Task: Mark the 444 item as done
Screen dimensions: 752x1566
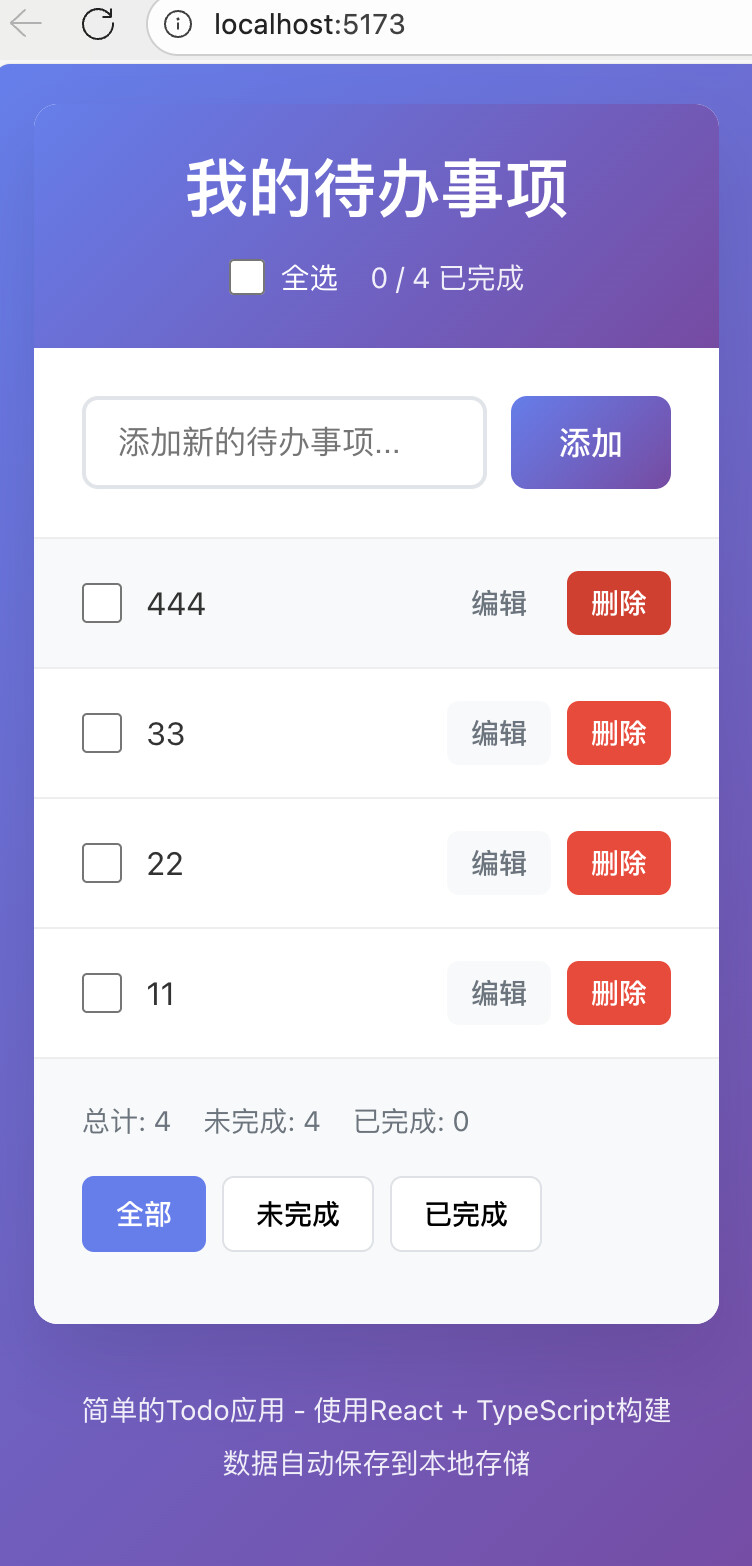Action: tap(102, 603)
